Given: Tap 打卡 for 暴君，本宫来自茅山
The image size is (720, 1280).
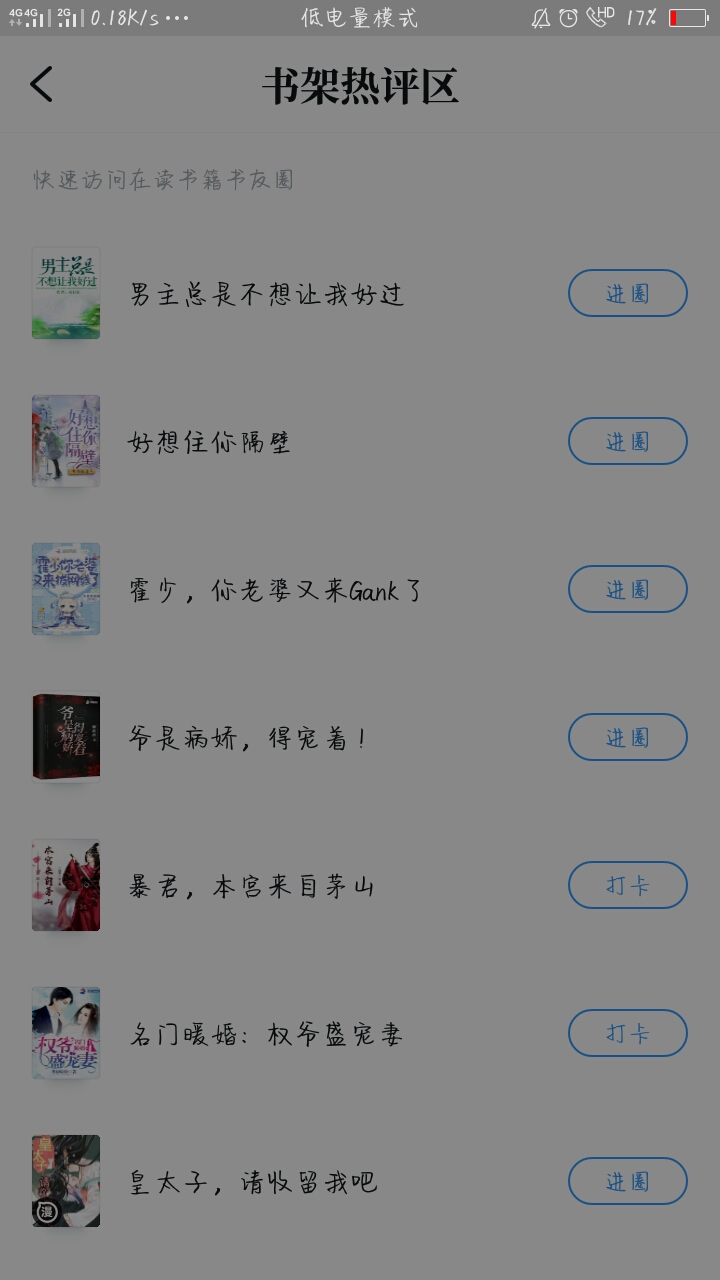Looking at the screenshot, I should 628,885.
